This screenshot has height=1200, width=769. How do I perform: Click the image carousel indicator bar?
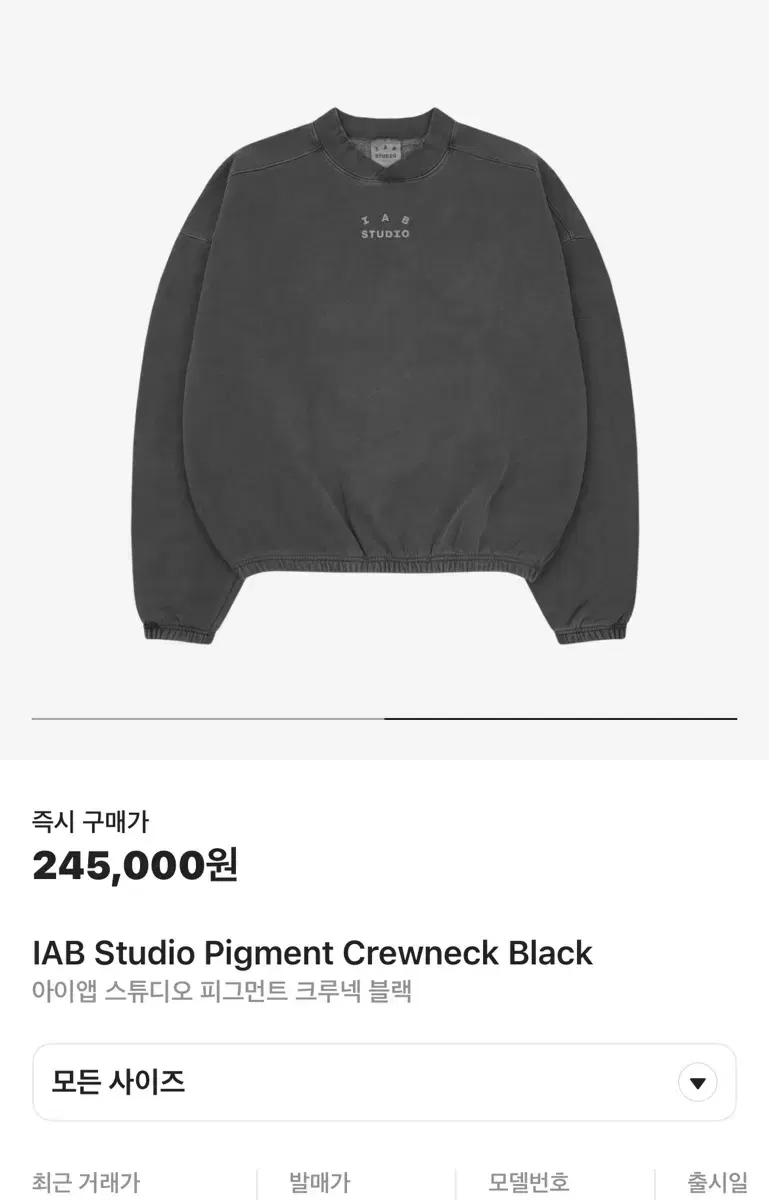[384, 718]
